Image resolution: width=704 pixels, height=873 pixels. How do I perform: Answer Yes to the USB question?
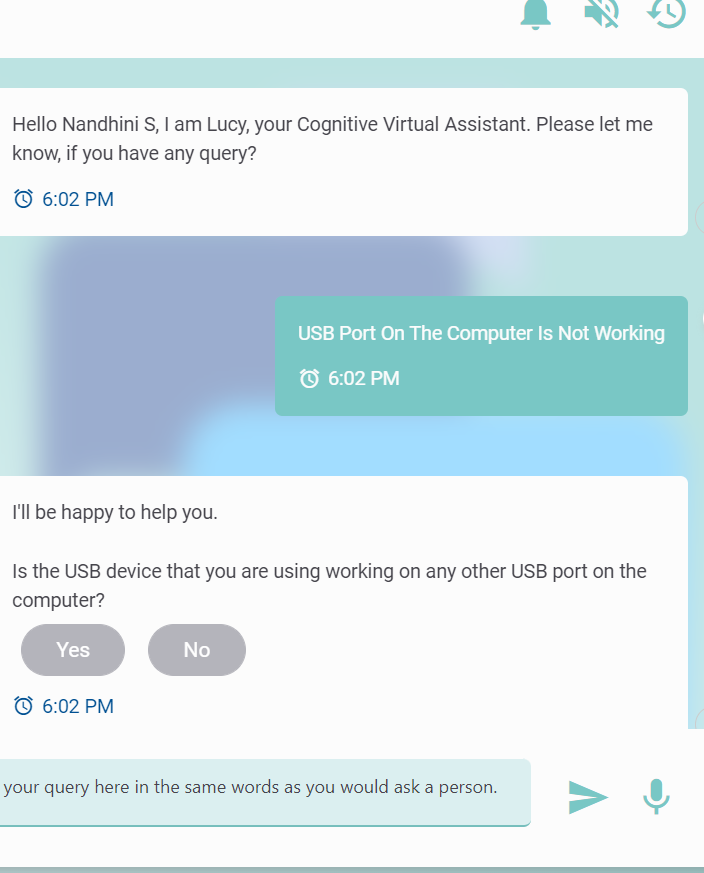[x=73, y=650]
